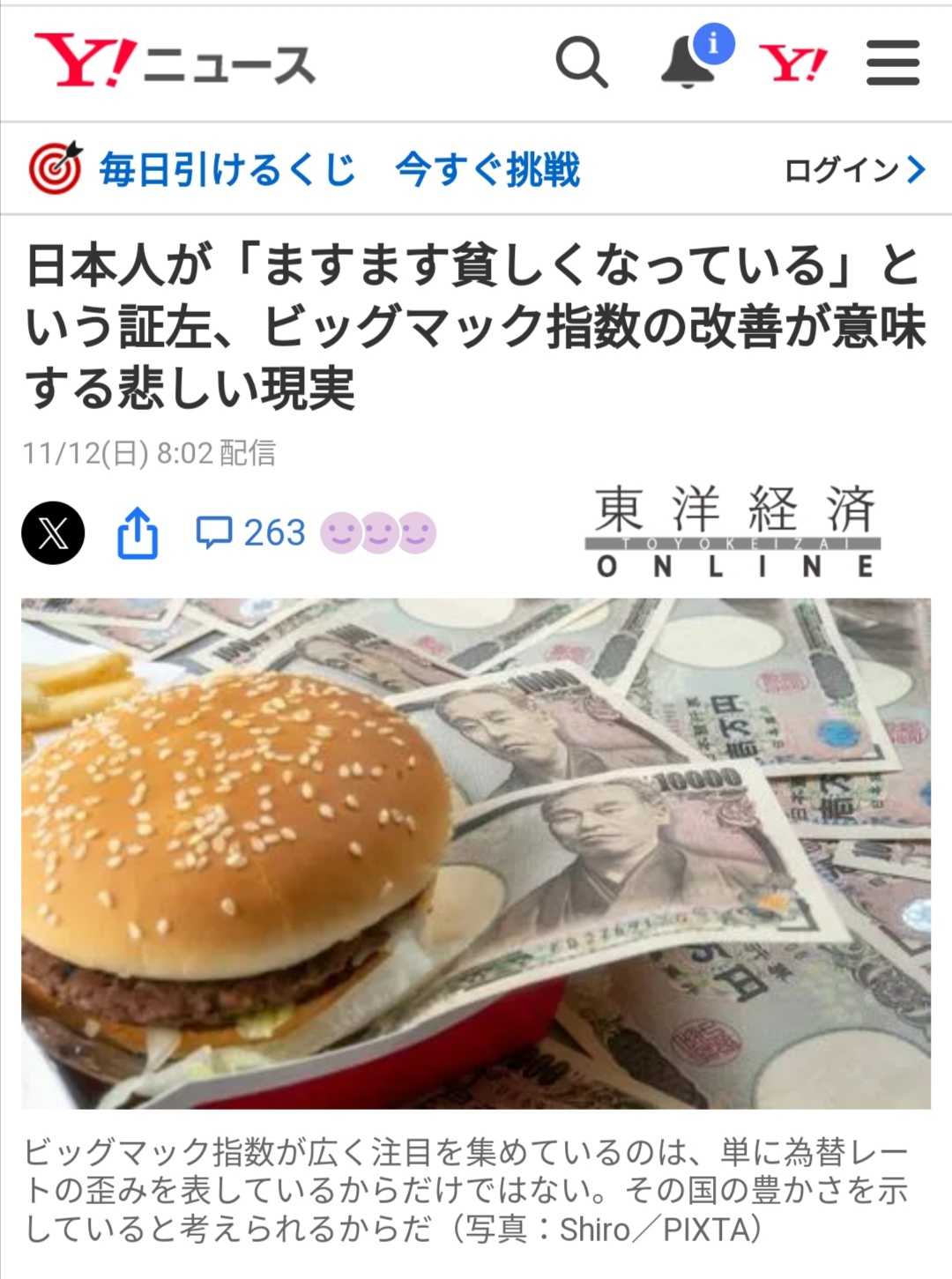Go to Yahoo! Japan top page icon
This screenshot has width=952, height=1279.
pyautogui.click(x=792, y=63)
